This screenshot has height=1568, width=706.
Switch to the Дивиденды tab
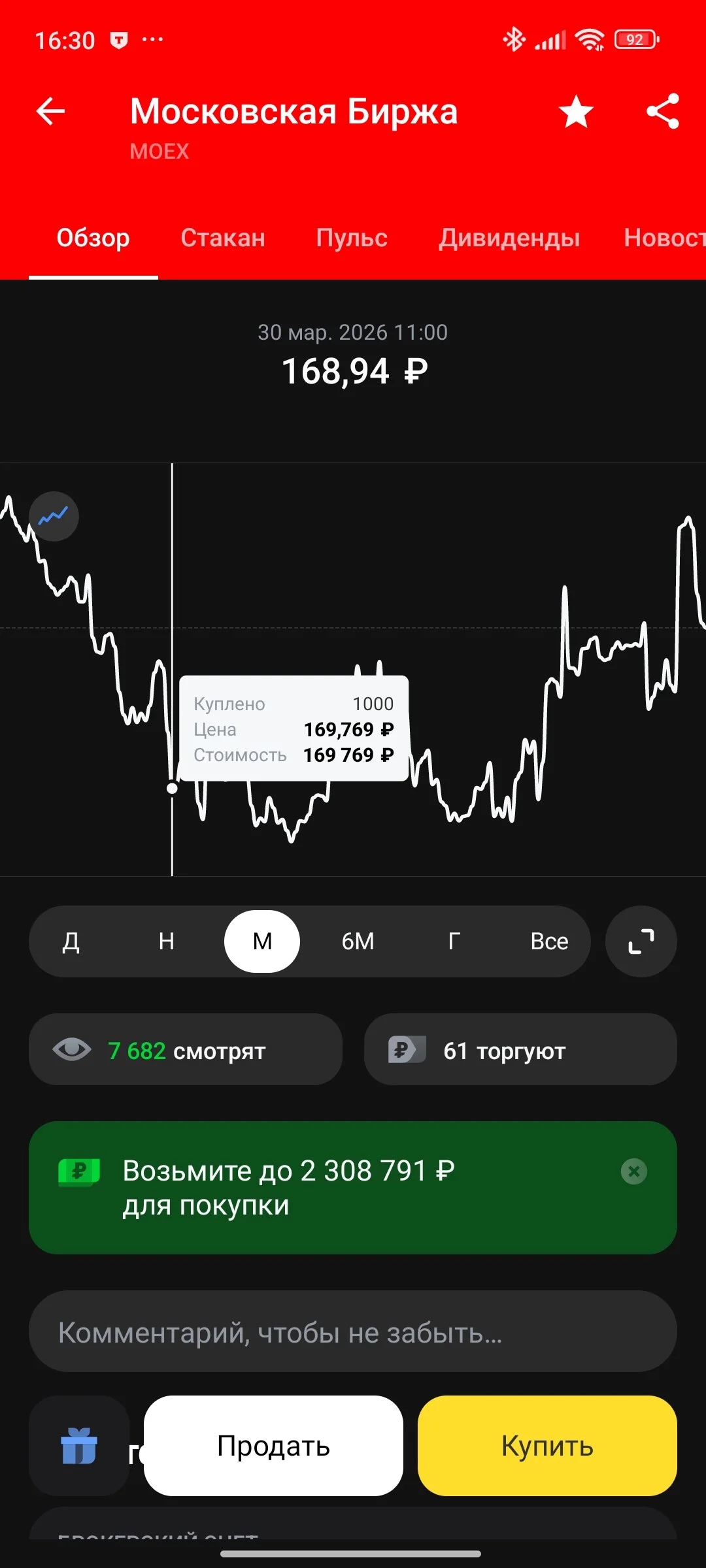coord(509,238)
